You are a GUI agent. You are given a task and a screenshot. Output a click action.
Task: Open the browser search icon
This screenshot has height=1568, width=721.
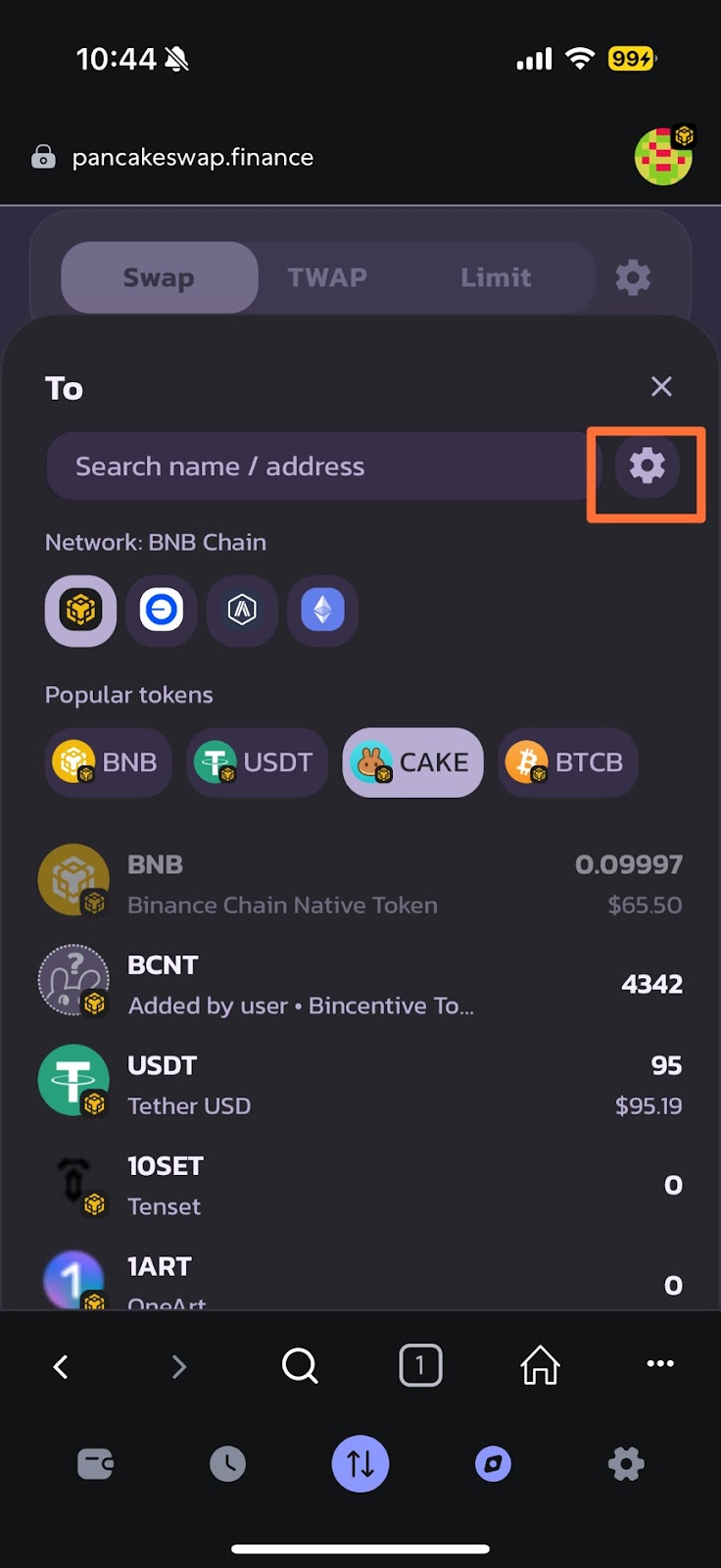click(300, 1365)
